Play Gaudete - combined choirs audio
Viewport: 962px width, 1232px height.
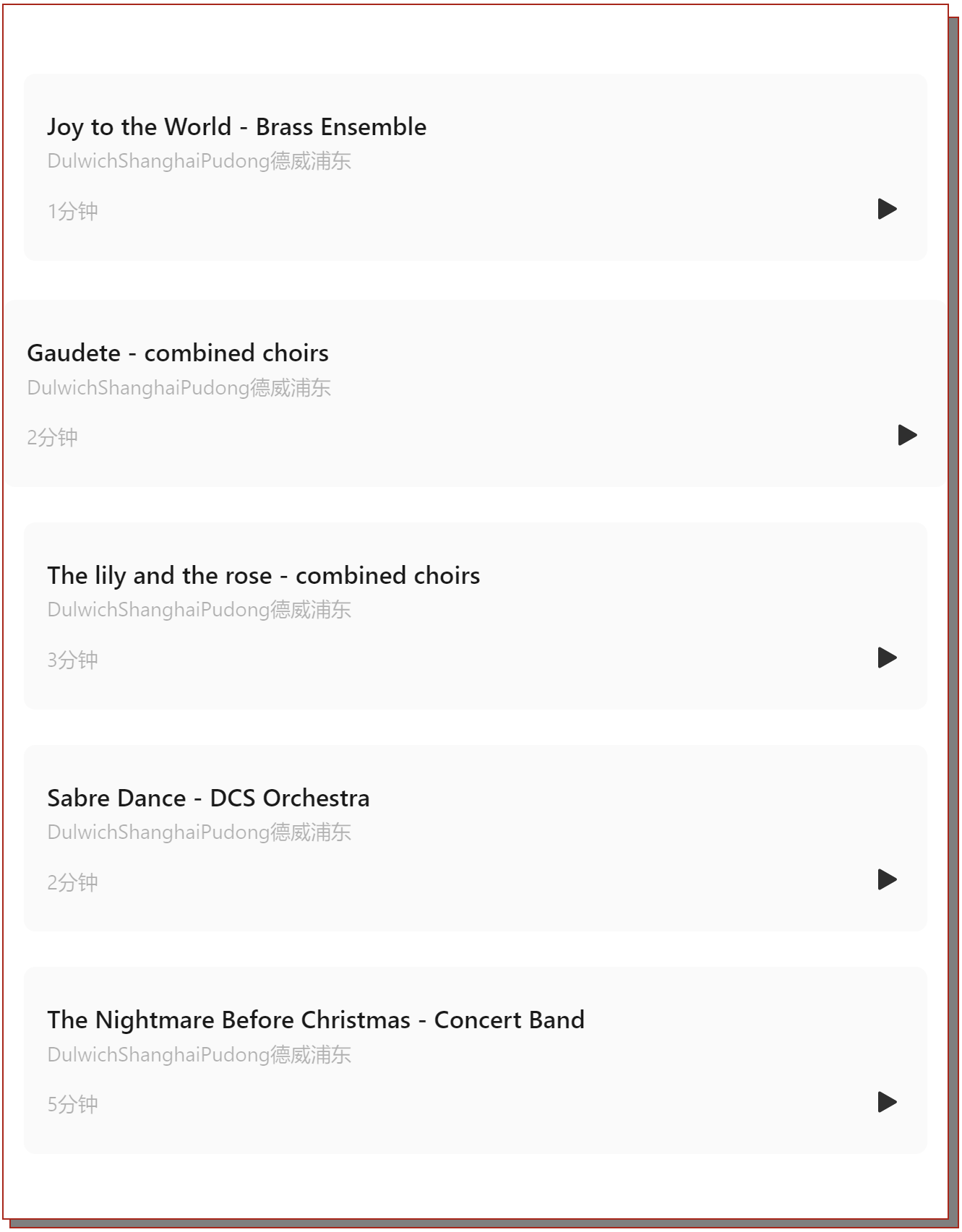click(x=907, y=436)
